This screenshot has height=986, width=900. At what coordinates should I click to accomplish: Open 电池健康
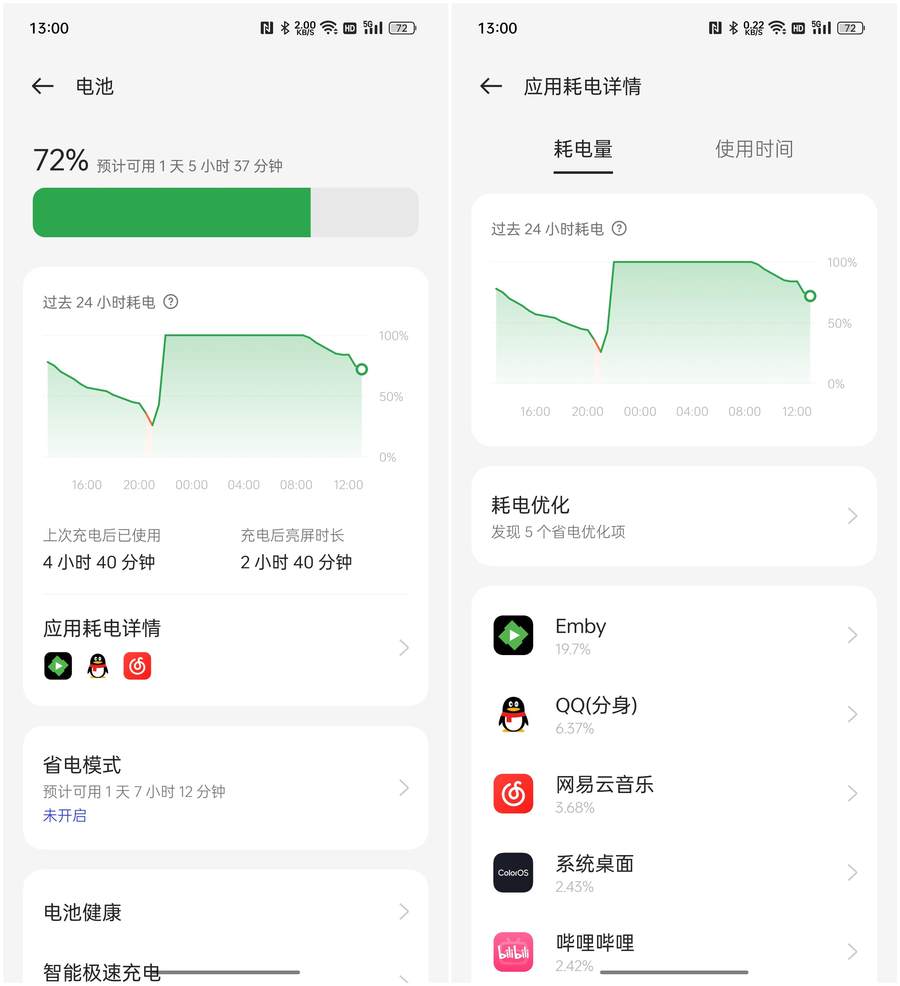[225, 912]
